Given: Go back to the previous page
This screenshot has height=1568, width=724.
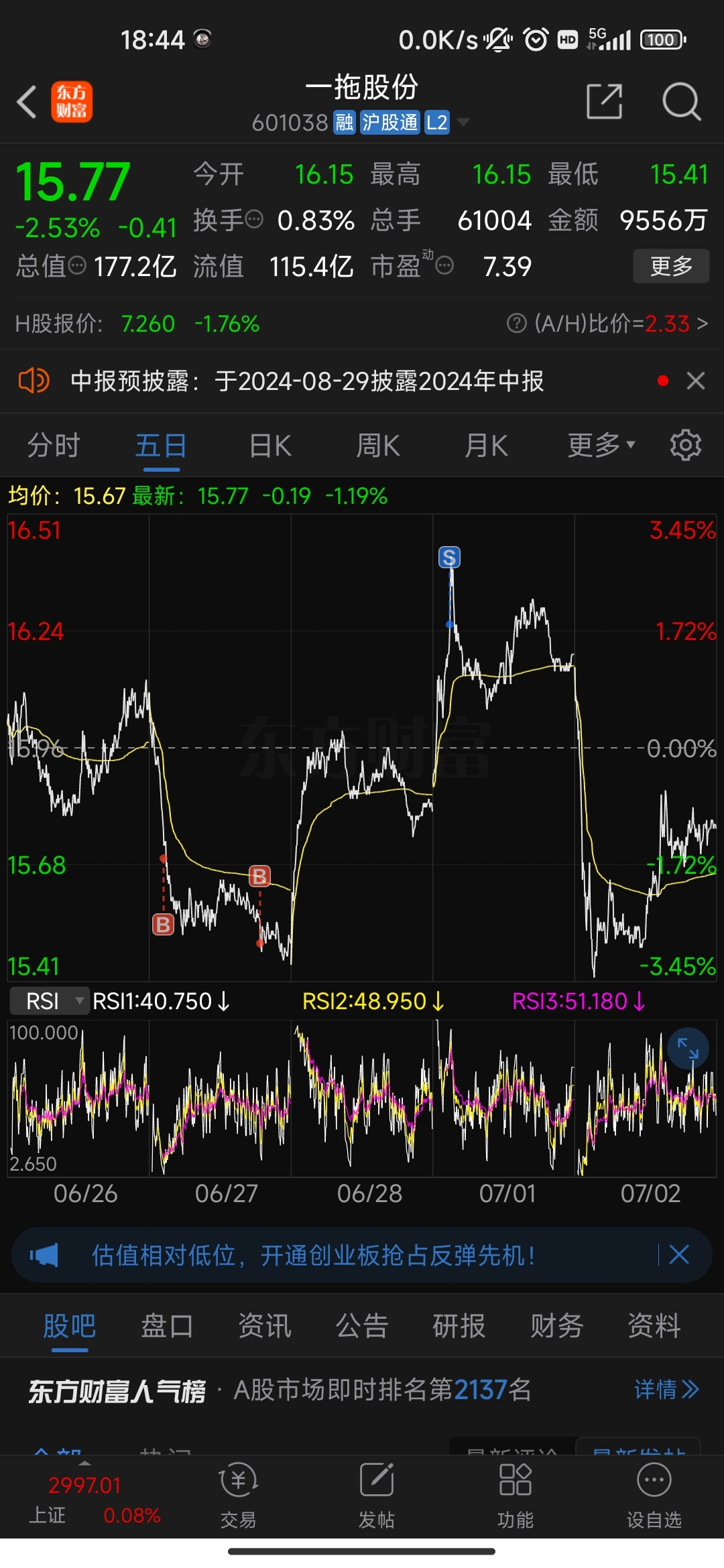Looking at the screenshot, I should (27, 102).
